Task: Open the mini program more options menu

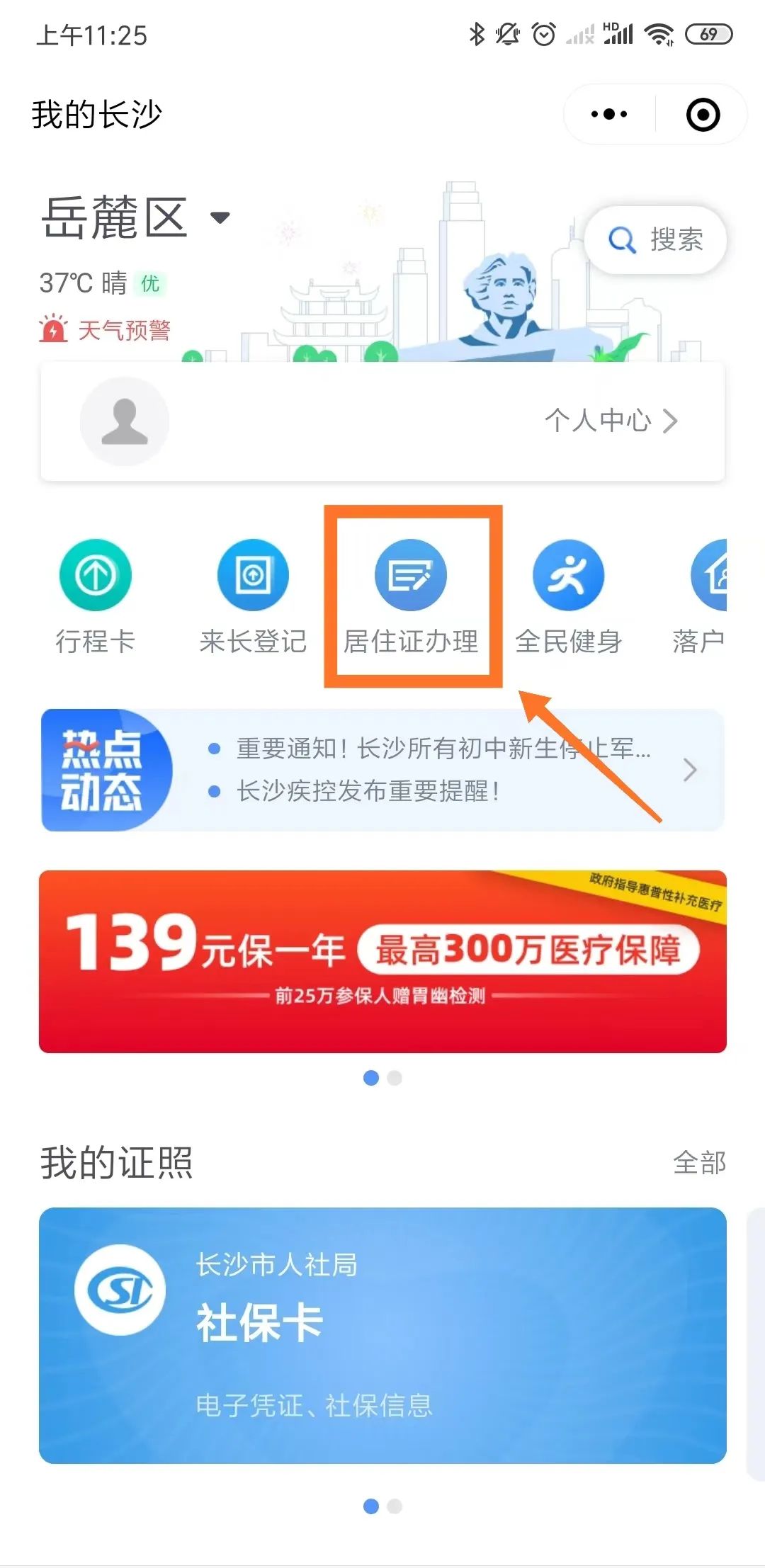Action: 609,114
